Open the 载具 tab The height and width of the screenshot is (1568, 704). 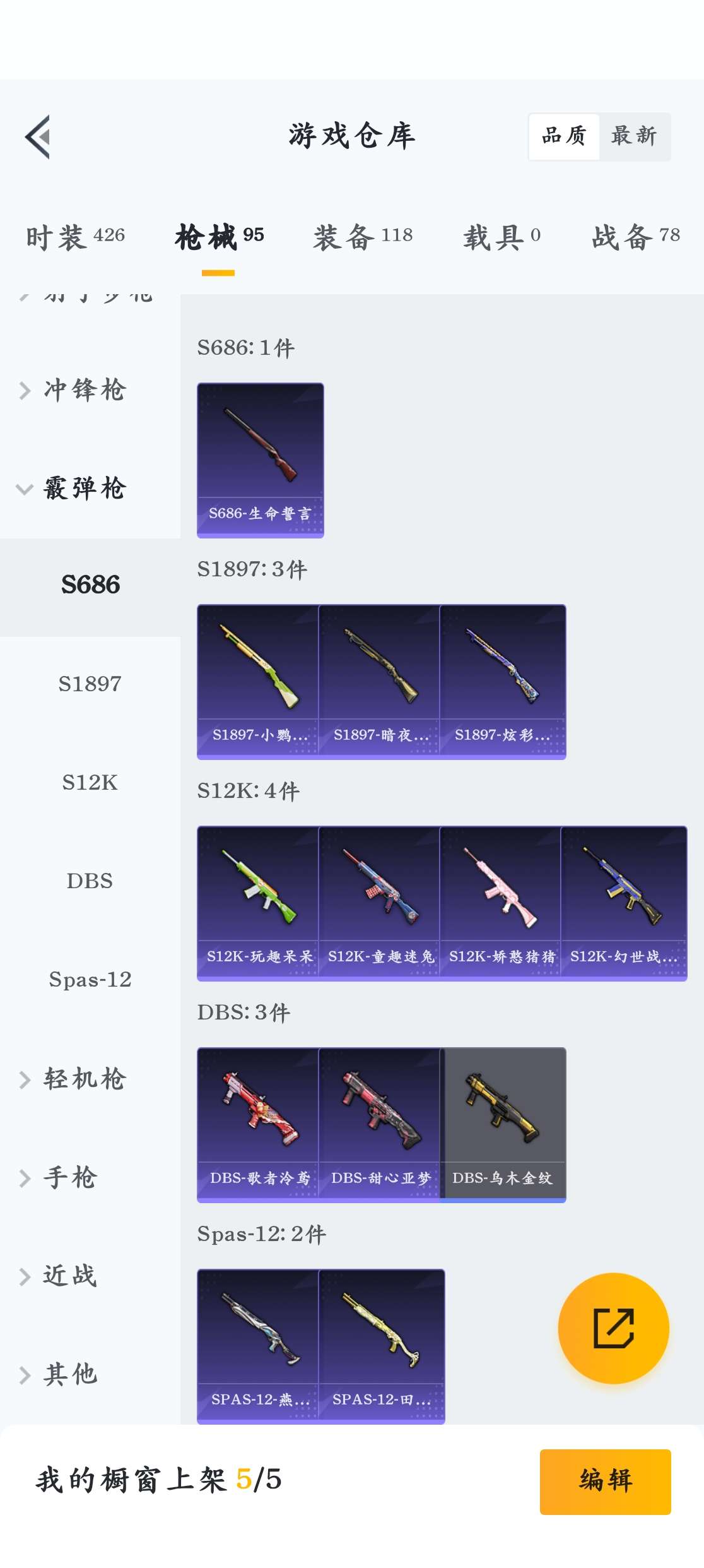502,237
